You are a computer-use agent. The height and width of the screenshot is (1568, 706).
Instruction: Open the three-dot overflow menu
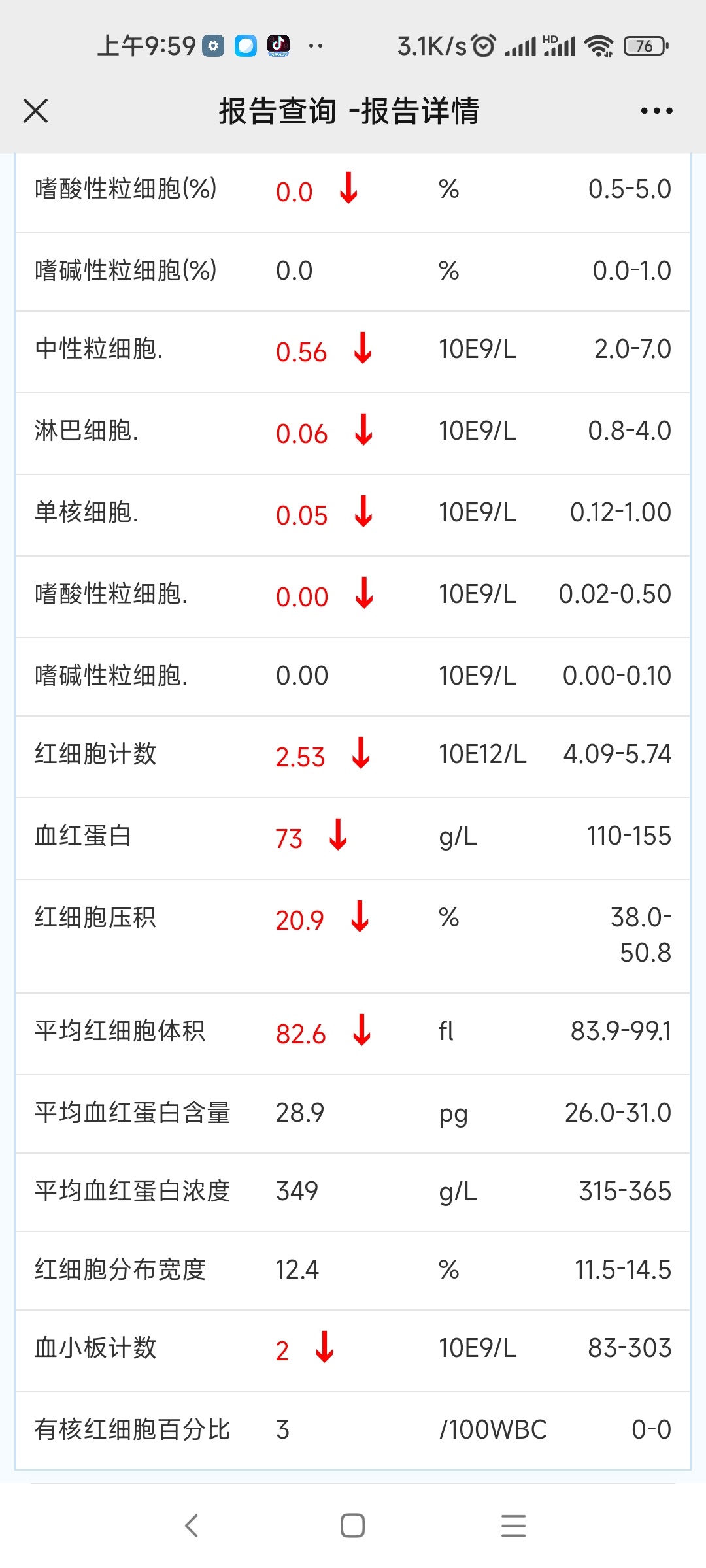click(x=656, y=111)
